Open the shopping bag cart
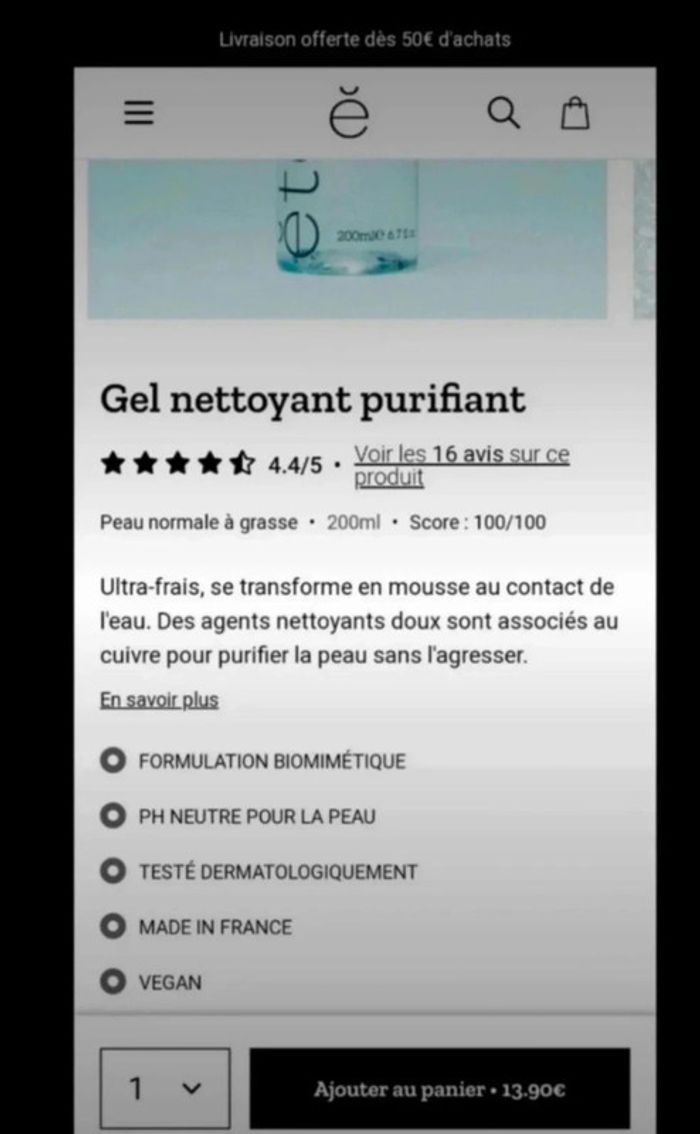The width and height of the screenshot is (700, 1134). [x=574, y=114]
